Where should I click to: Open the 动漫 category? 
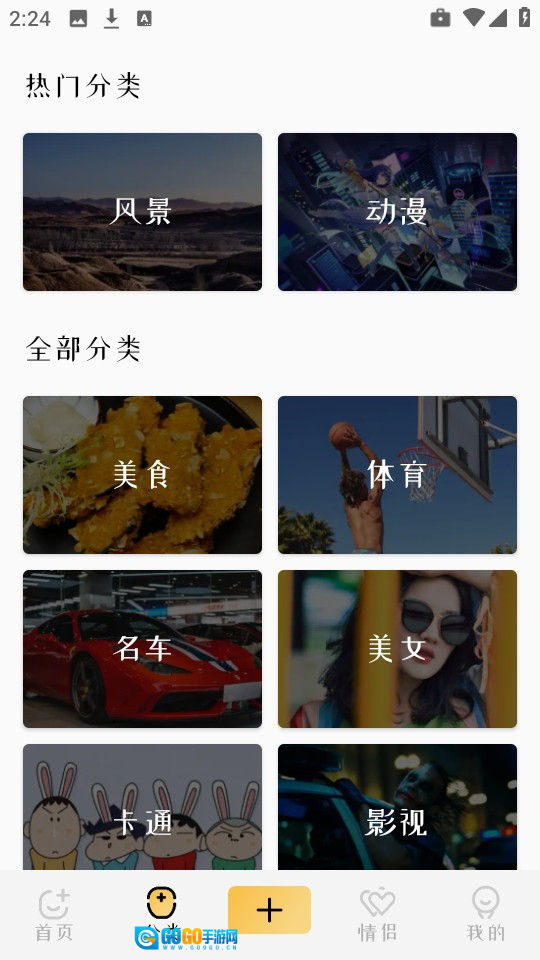pos(397,212)
